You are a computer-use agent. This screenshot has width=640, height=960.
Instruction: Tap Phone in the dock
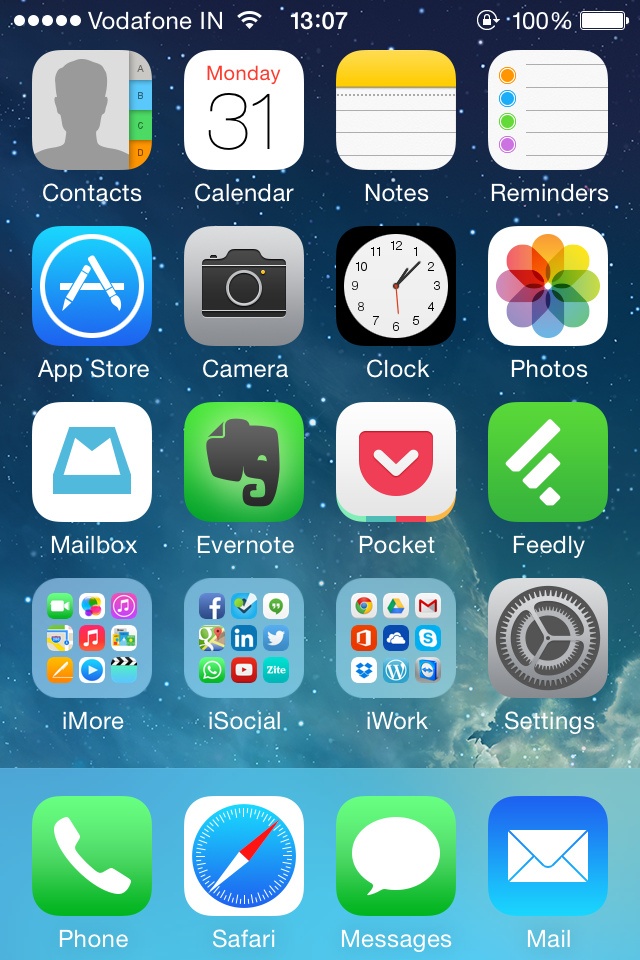pyautogui.click(x=92, y=856)
